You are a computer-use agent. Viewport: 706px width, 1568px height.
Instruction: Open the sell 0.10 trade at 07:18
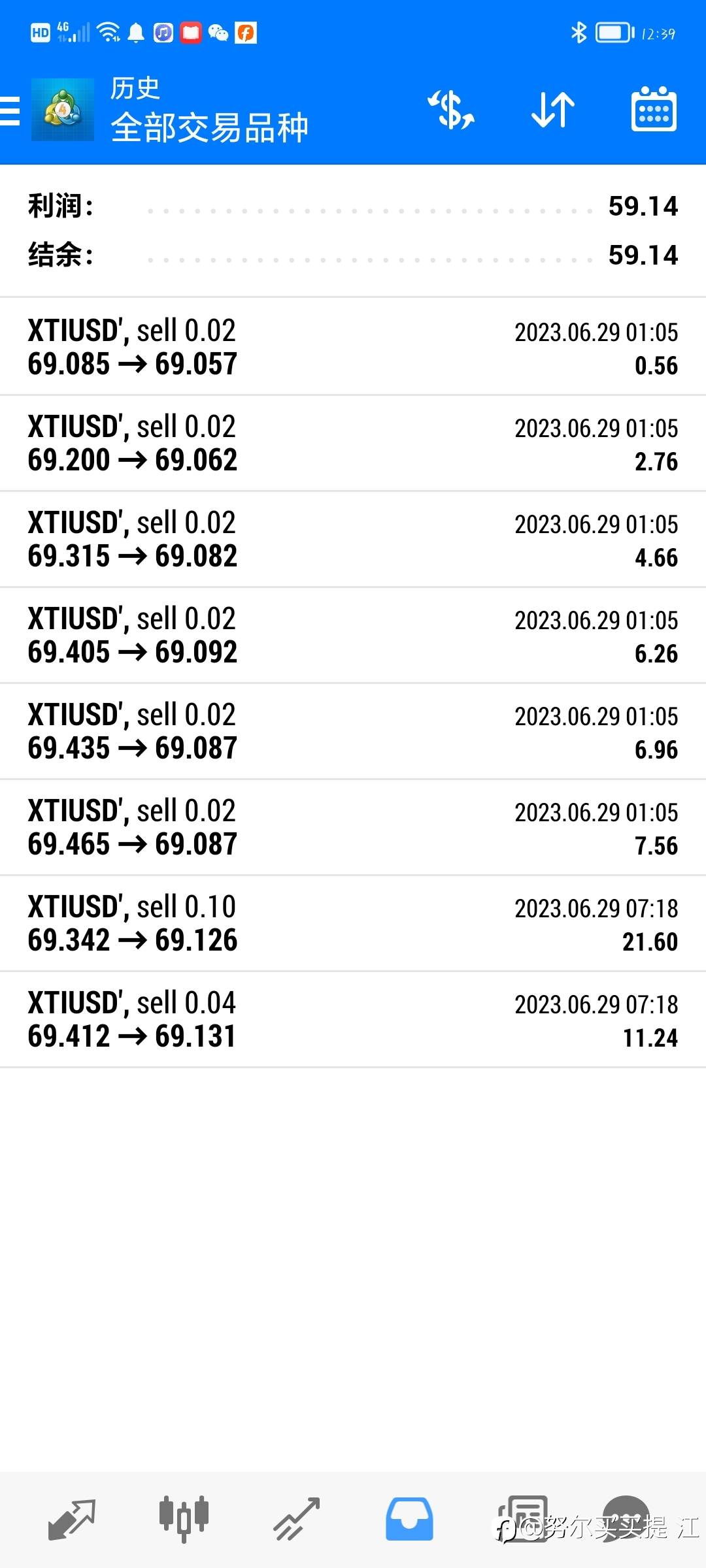(353, 923)
